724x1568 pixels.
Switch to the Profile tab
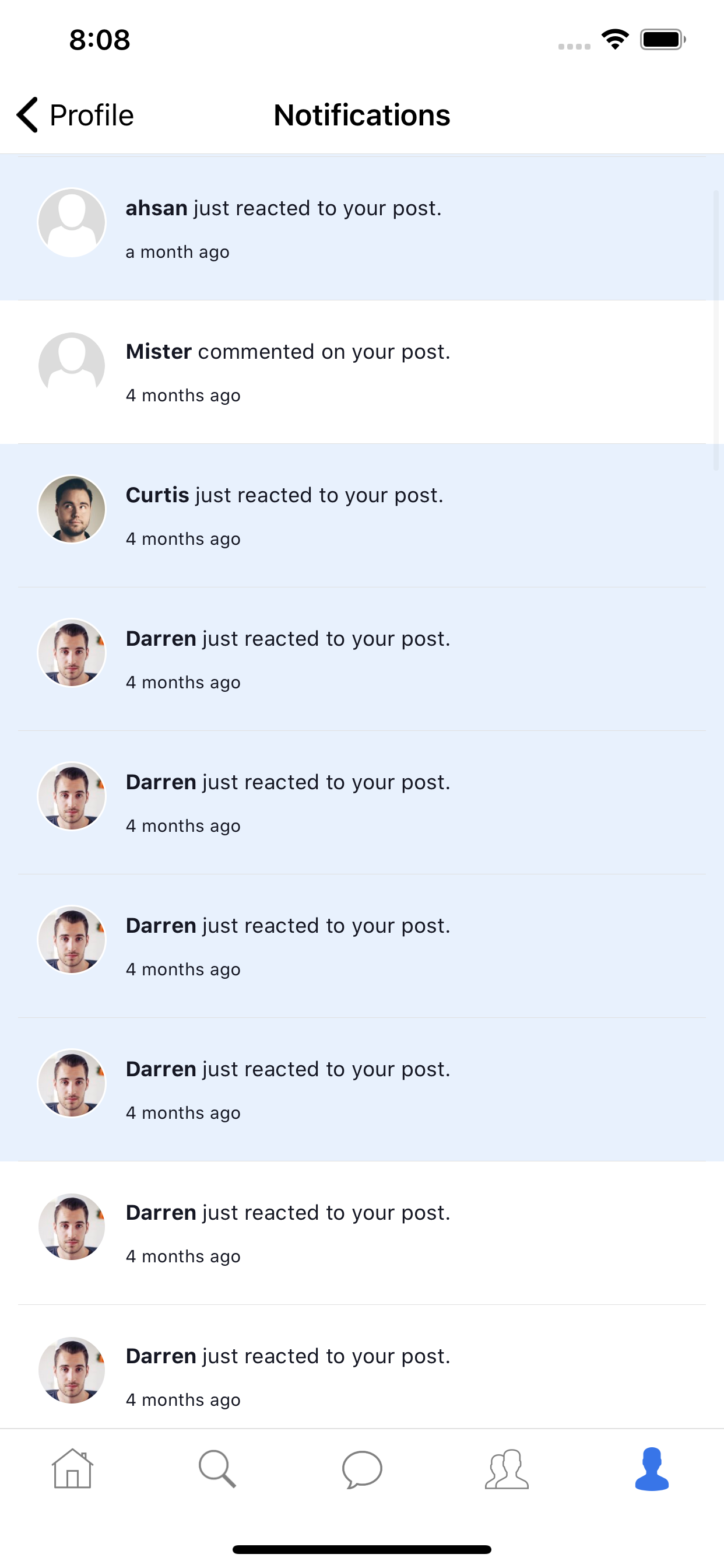pos(652,1468)
